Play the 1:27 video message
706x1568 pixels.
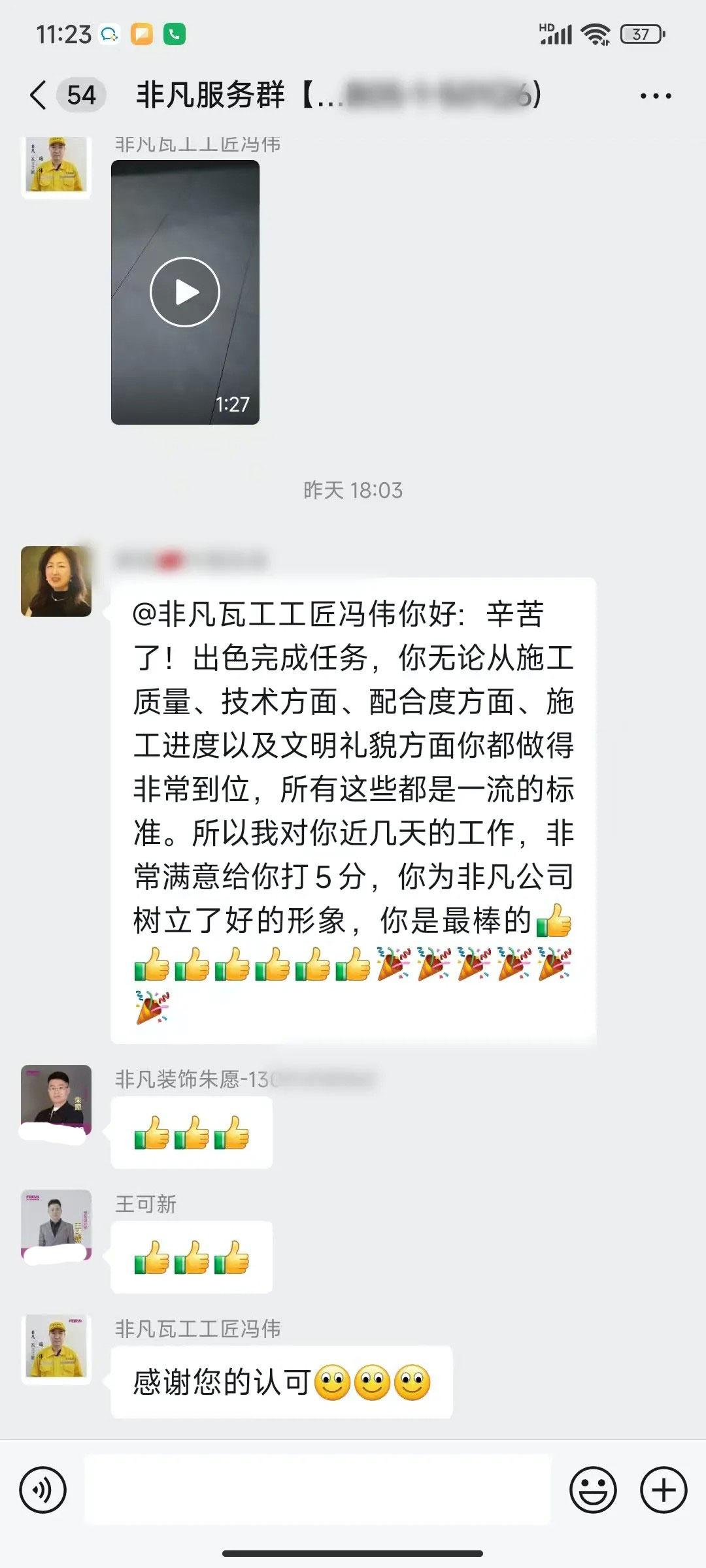point(185,292)
